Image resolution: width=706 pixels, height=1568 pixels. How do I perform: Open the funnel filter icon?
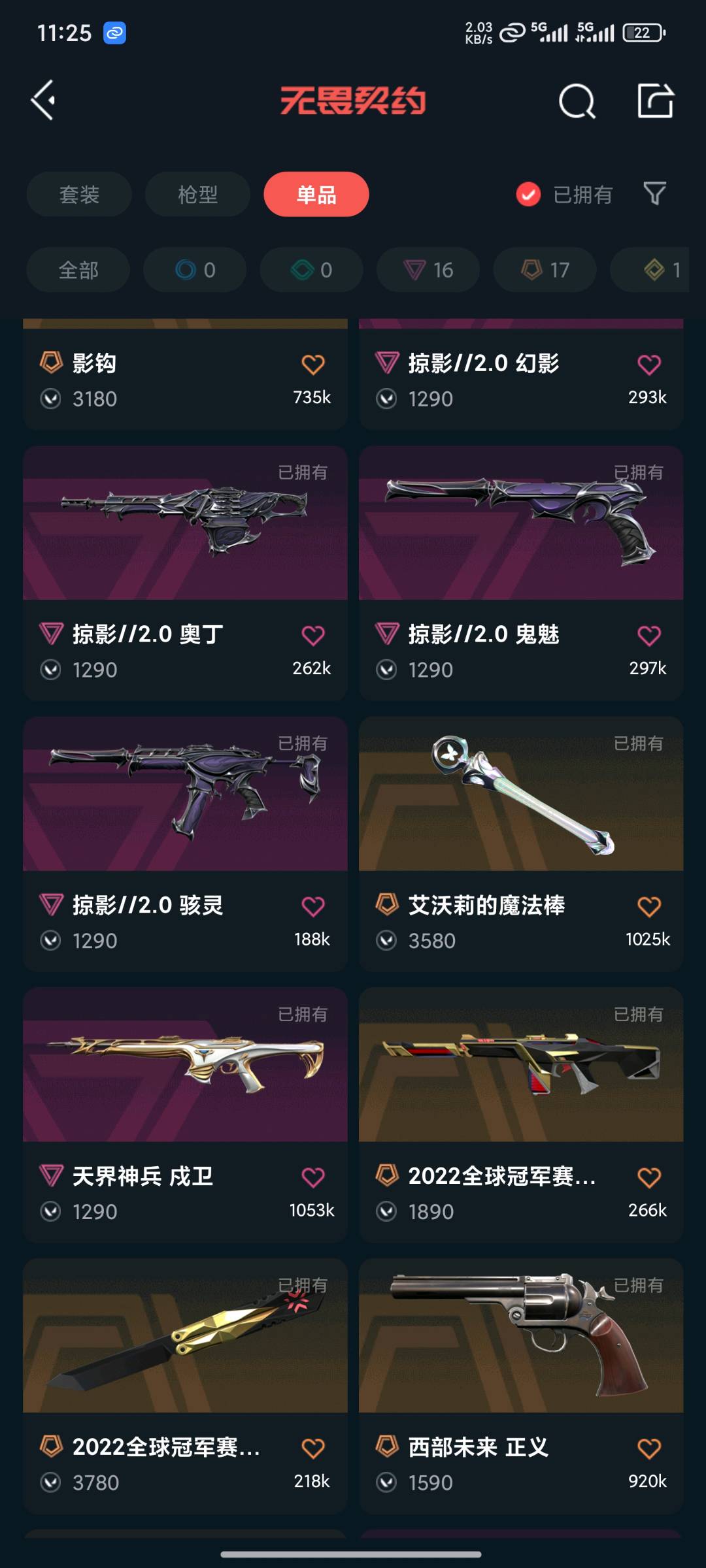pos(654,193)
